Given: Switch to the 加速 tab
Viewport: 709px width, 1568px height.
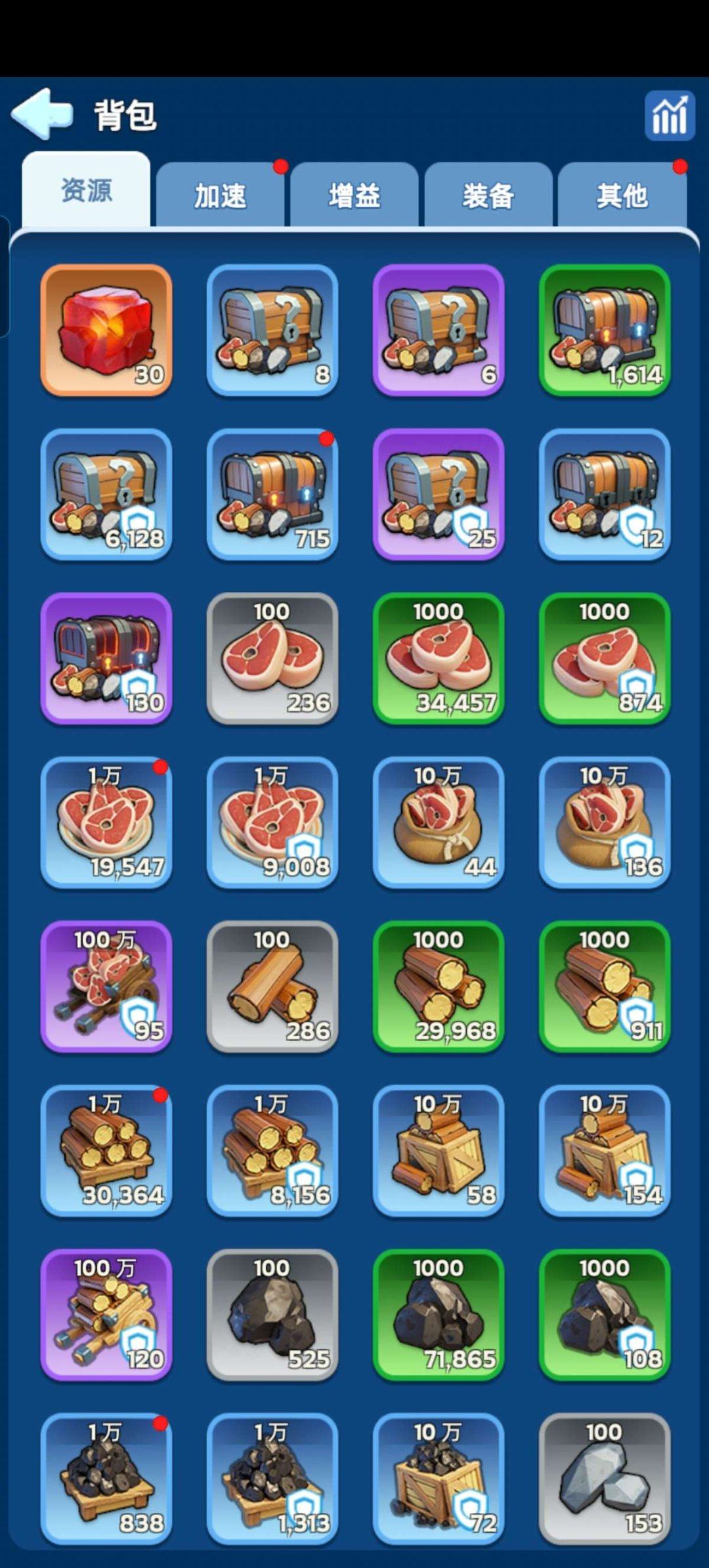Looking at the screenshot, I should pos(220,196).
